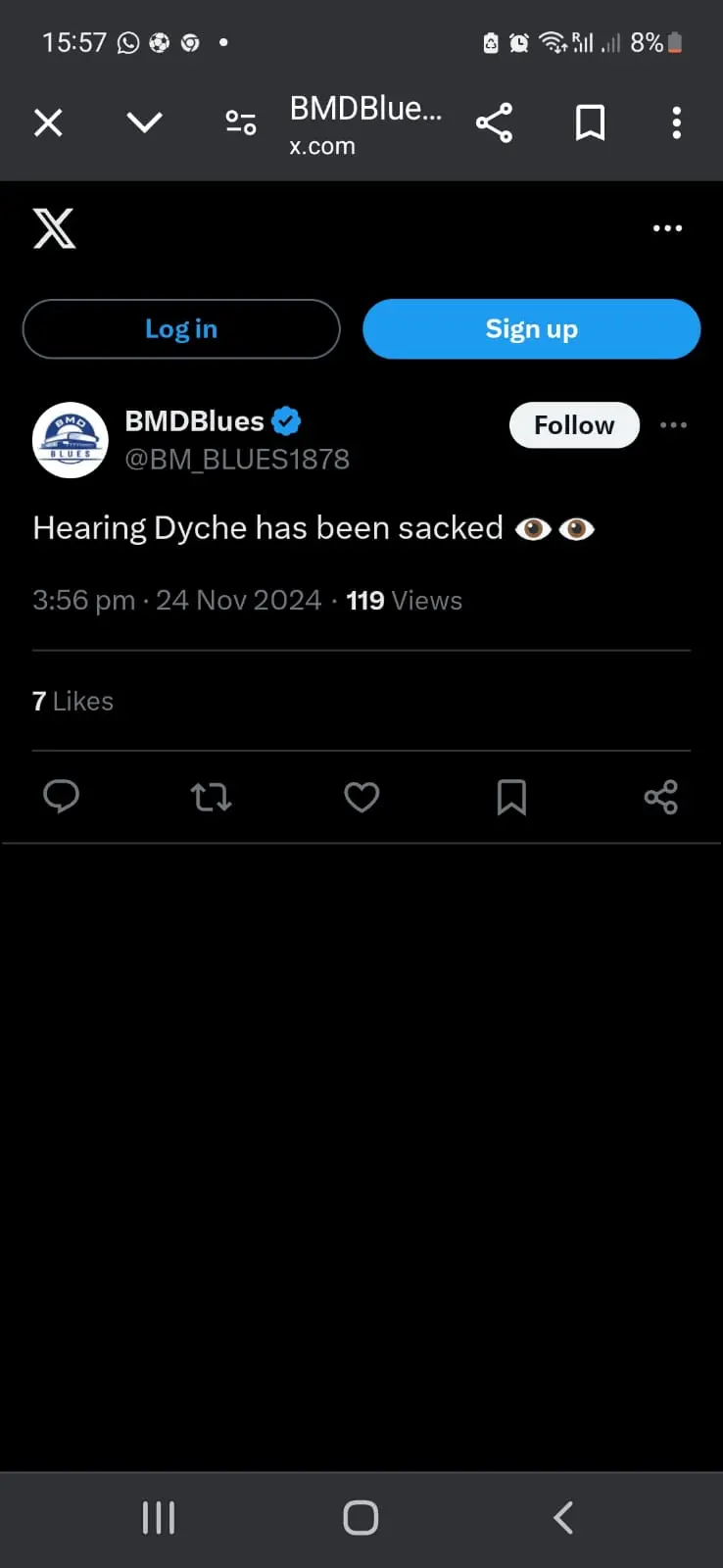Open X home via the X logo

[x=54, y=228]
